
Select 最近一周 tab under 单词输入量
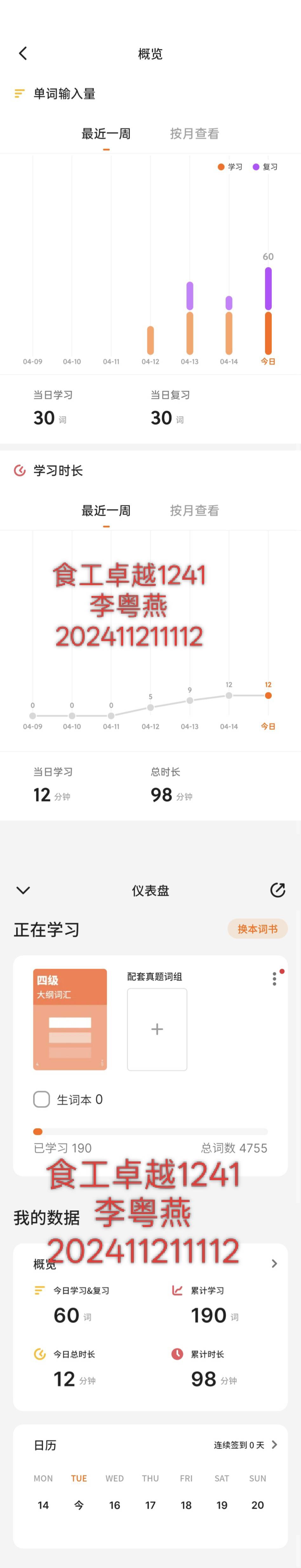[x=106, y=133]
